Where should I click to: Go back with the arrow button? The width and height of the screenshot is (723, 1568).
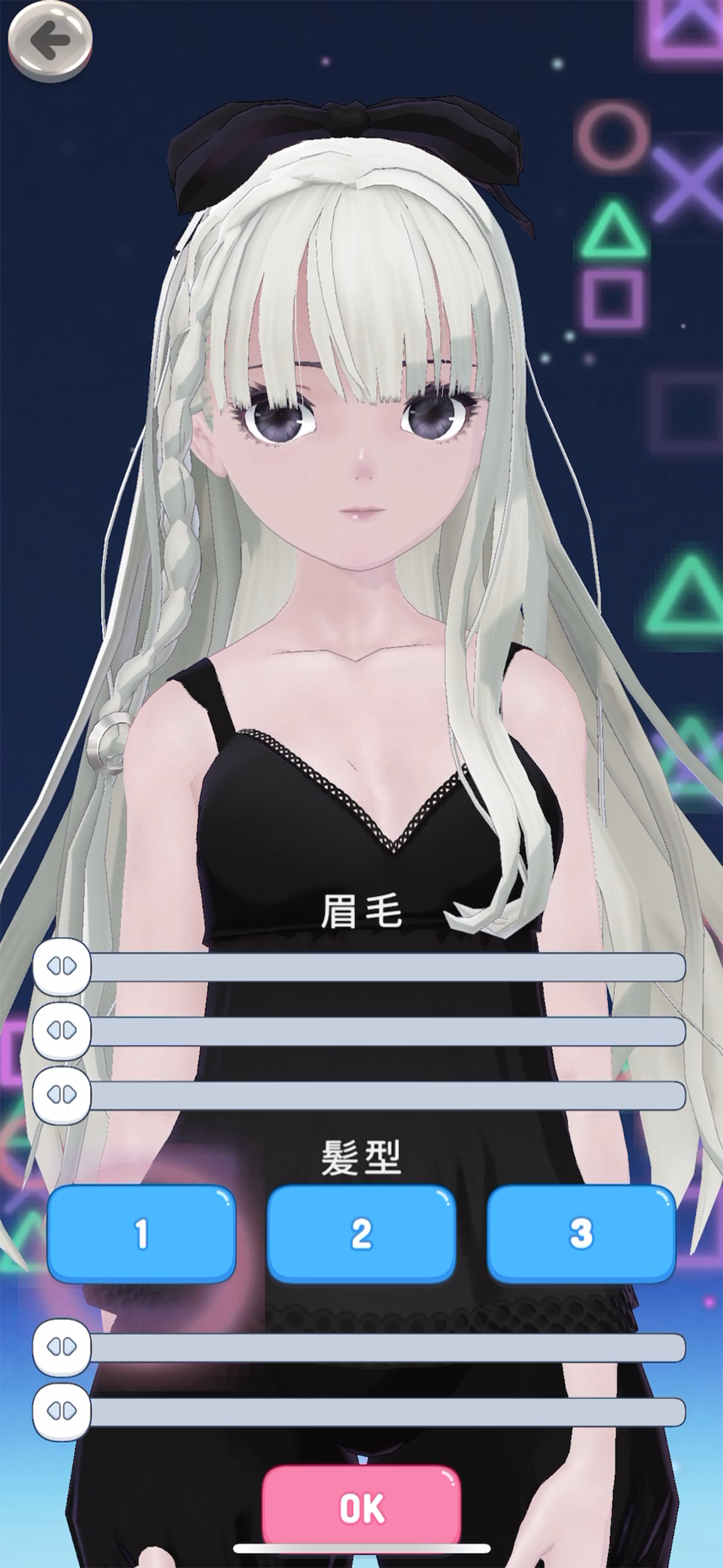coord(50,40)
